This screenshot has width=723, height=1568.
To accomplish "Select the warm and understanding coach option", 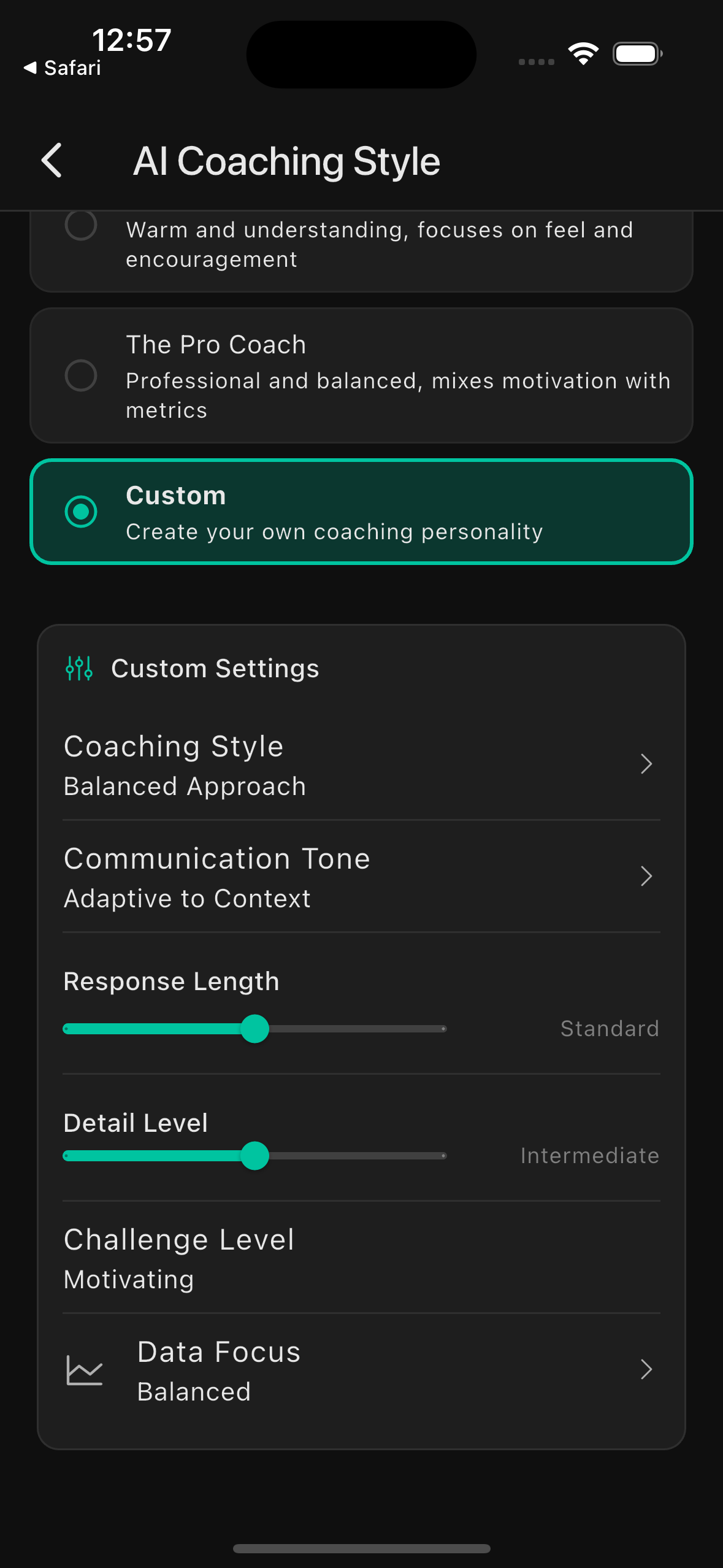I will pyautogui.click(x=361, y=245).
